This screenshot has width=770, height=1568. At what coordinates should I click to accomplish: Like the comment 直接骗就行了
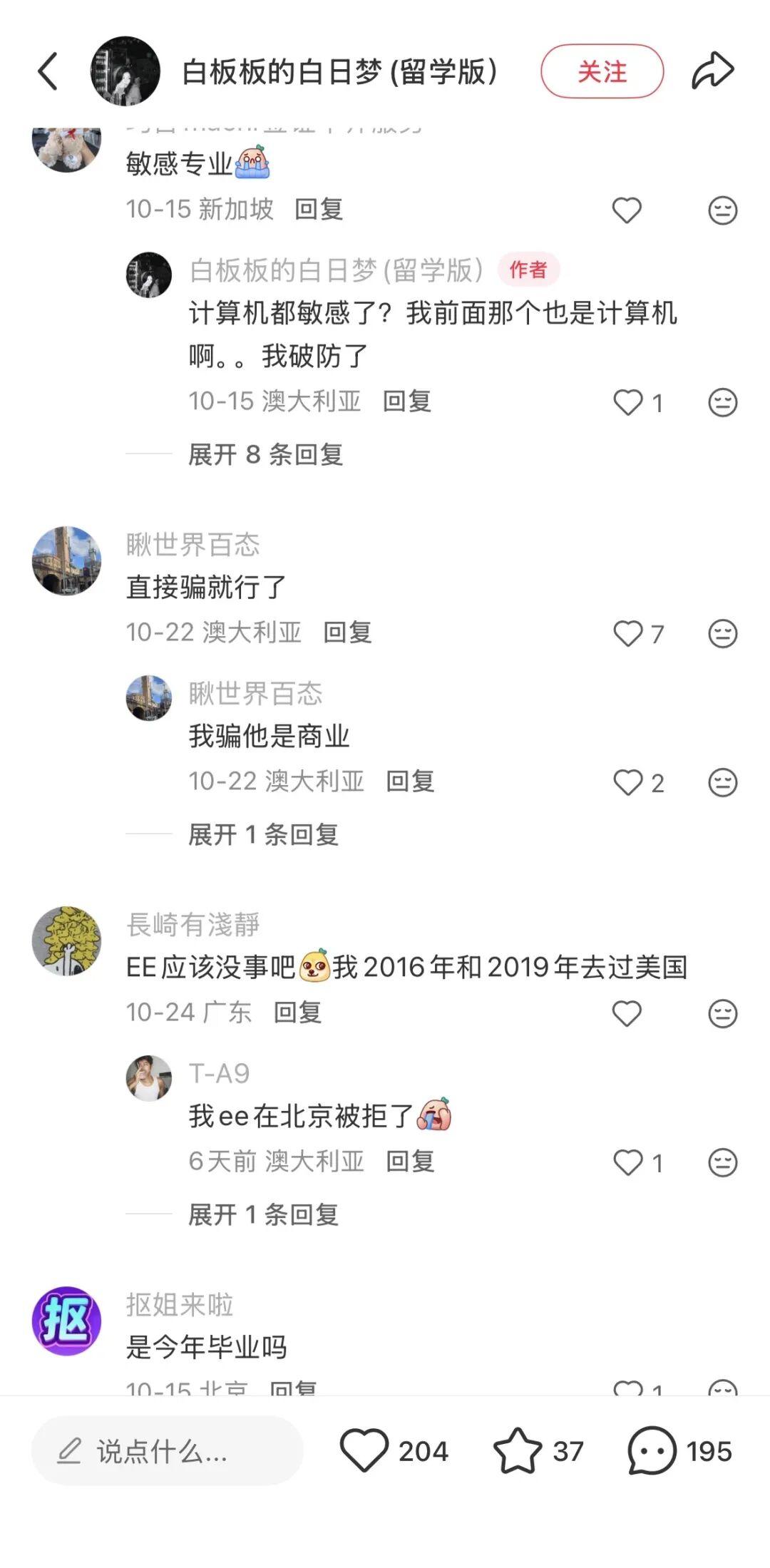point(628,633)
